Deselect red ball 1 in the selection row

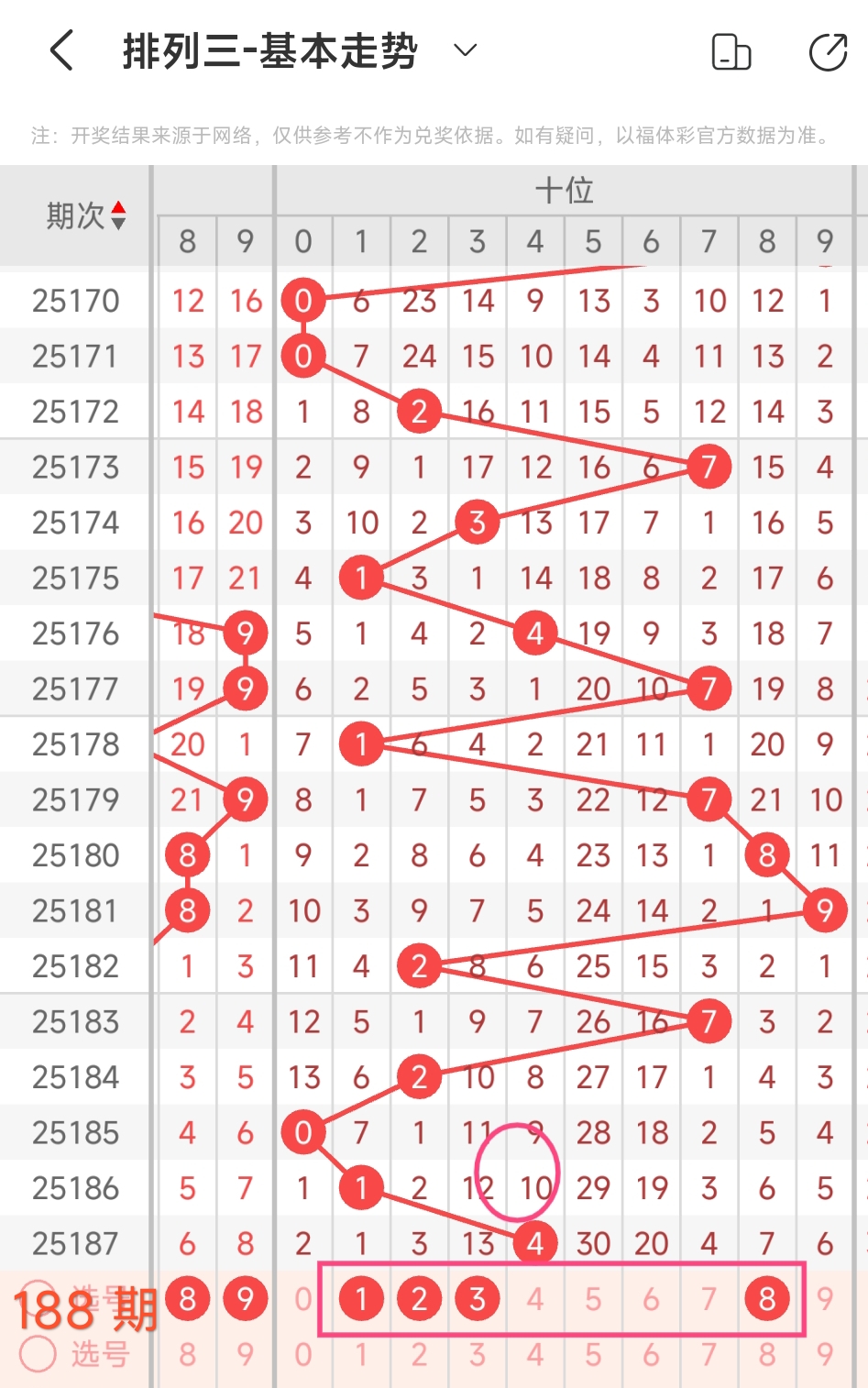(x=361, y=1298)
